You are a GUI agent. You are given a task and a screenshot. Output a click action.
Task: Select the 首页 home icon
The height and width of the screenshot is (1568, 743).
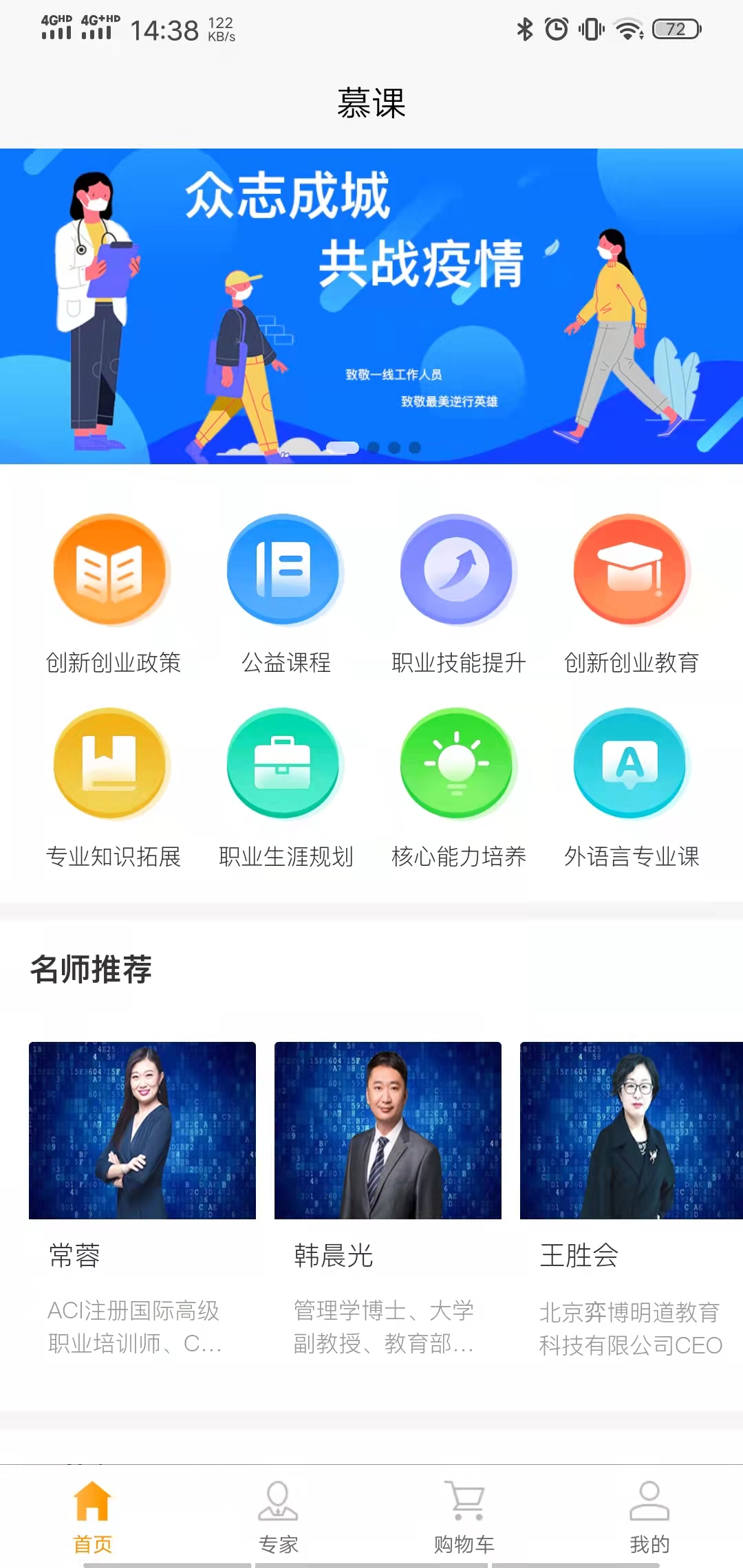(x=93, y=1501)
